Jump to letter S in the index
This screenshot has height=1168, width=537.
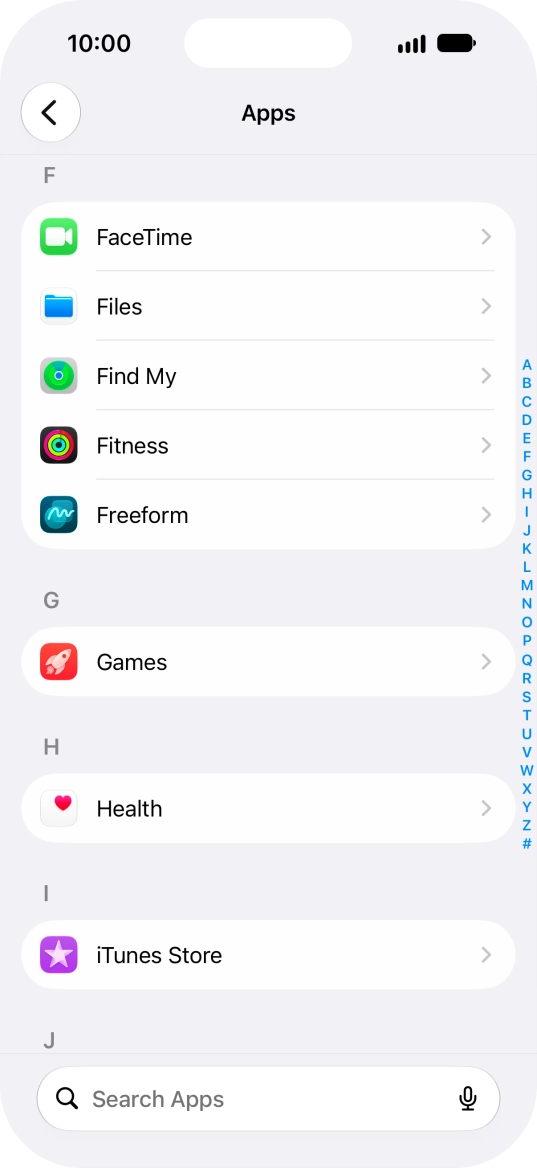point(527,696)
